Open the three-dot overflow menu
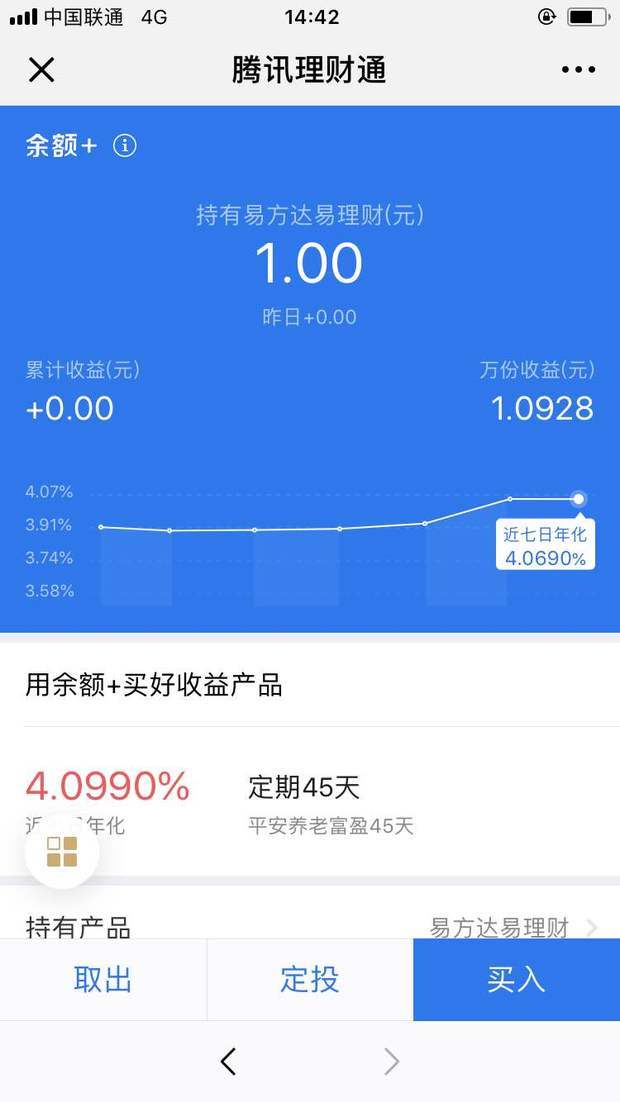The width and height of the screenshot is (620, 1102). [x=578, y=70]
